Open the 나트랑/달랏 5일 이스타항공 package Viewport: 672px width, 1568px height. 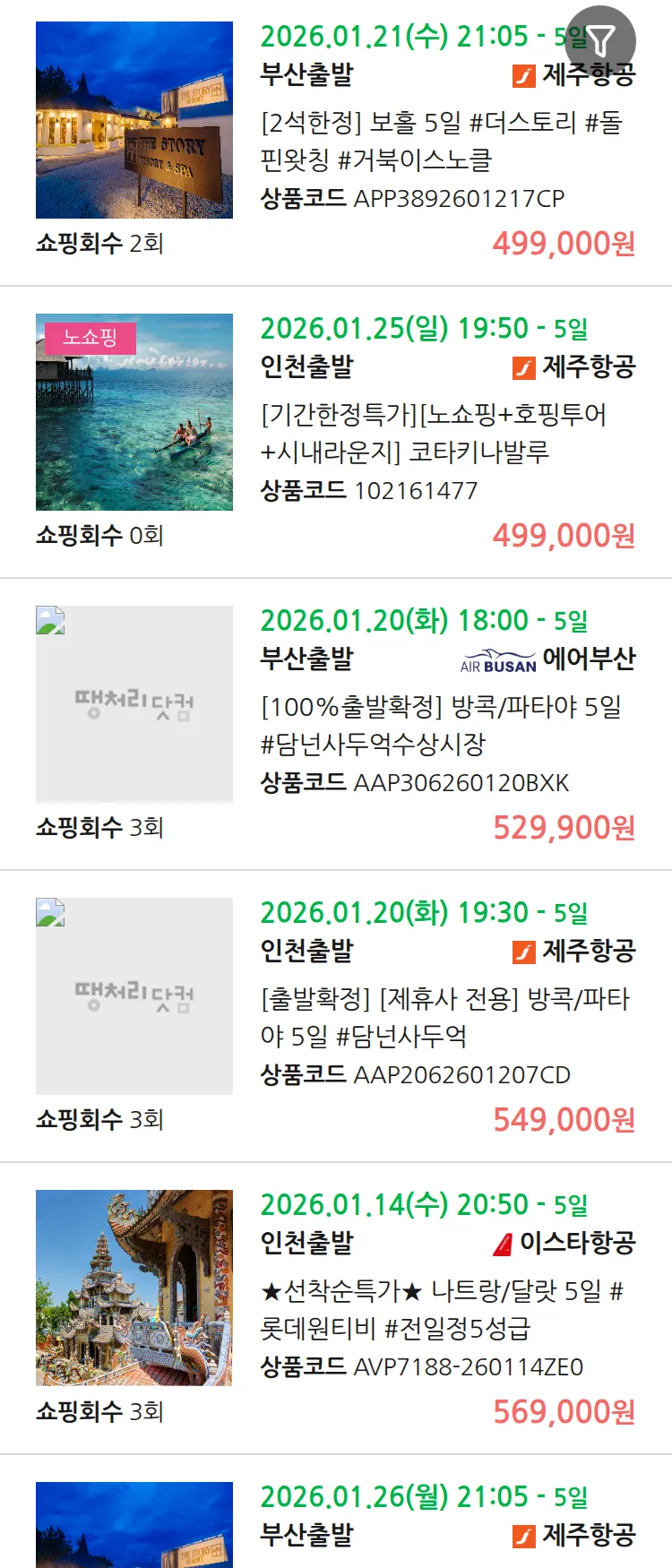(439, 1309)
